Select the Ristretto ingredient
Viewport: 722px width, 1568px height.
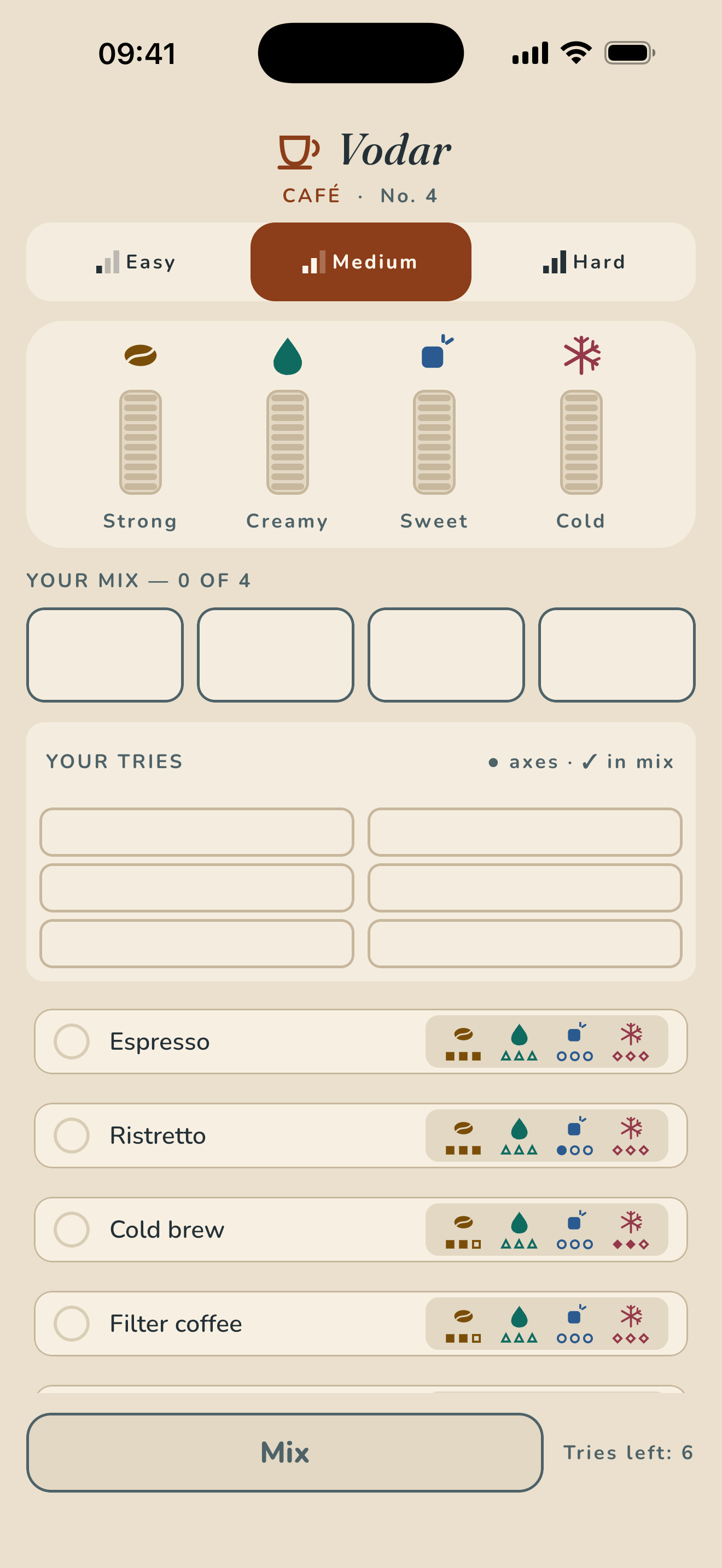click(x=361, y=1135)
